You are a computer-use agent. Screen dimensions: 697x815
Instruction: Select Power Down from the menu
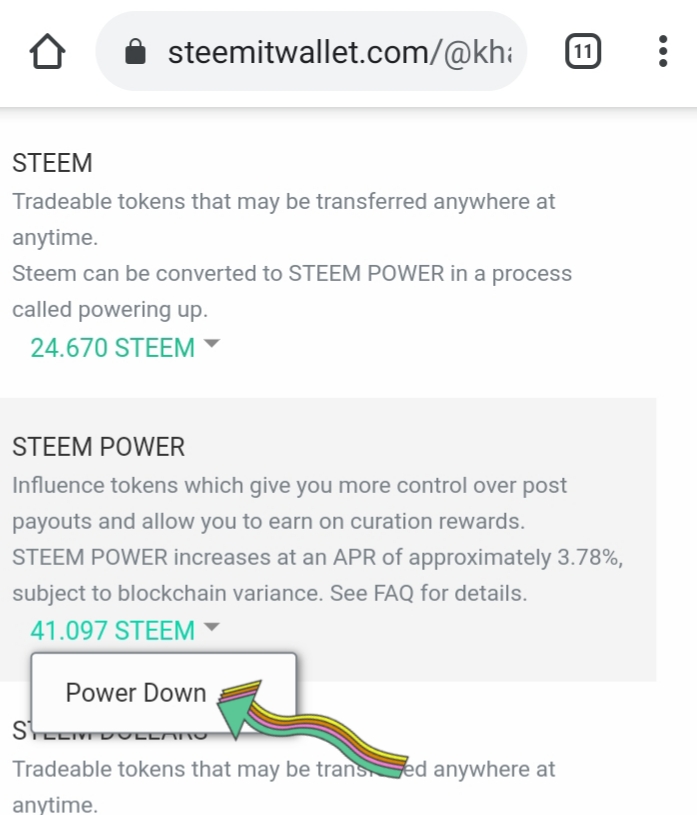pyautogui.click(x=136, y=693)
